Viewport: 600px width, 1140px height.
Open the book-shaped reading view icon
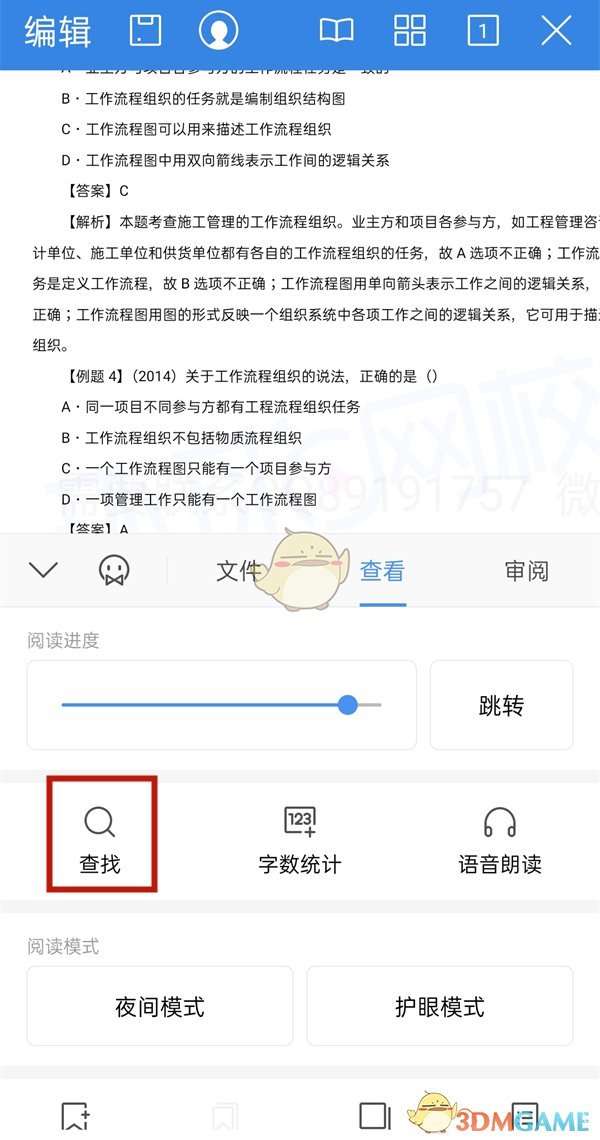coord(336,32)
